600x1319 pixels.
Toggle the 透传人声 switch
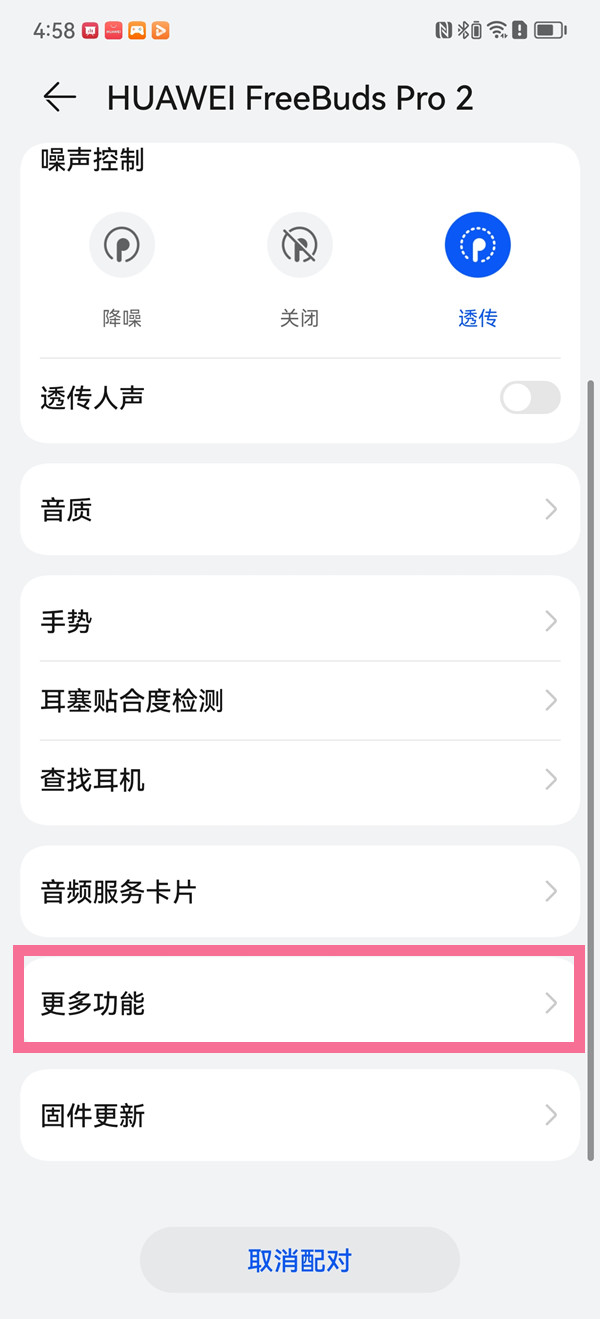[530, 398]
